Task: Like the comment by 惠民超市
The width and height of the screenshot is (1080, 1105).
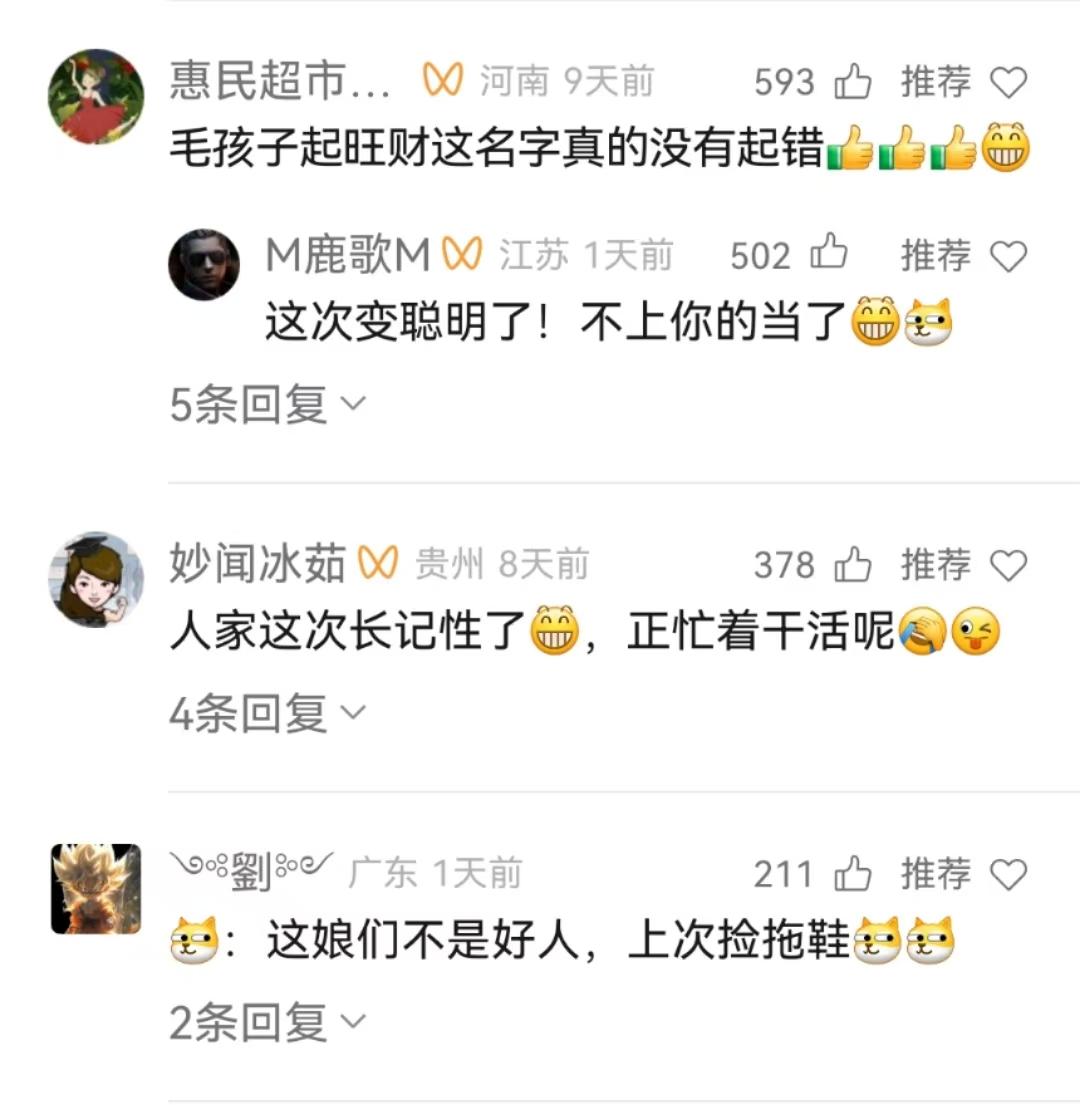Action: tap(852, 83)
